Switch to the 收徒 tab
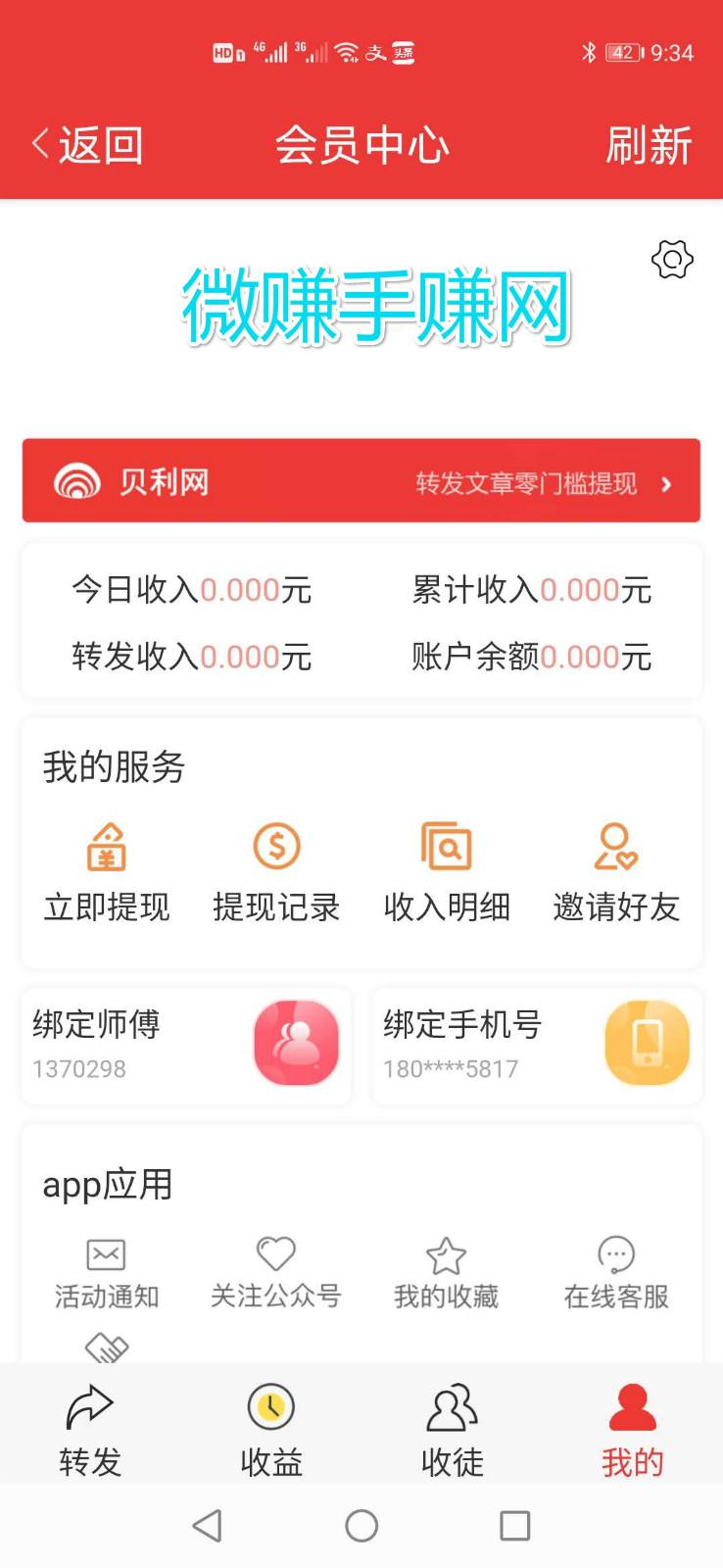 452,1429
